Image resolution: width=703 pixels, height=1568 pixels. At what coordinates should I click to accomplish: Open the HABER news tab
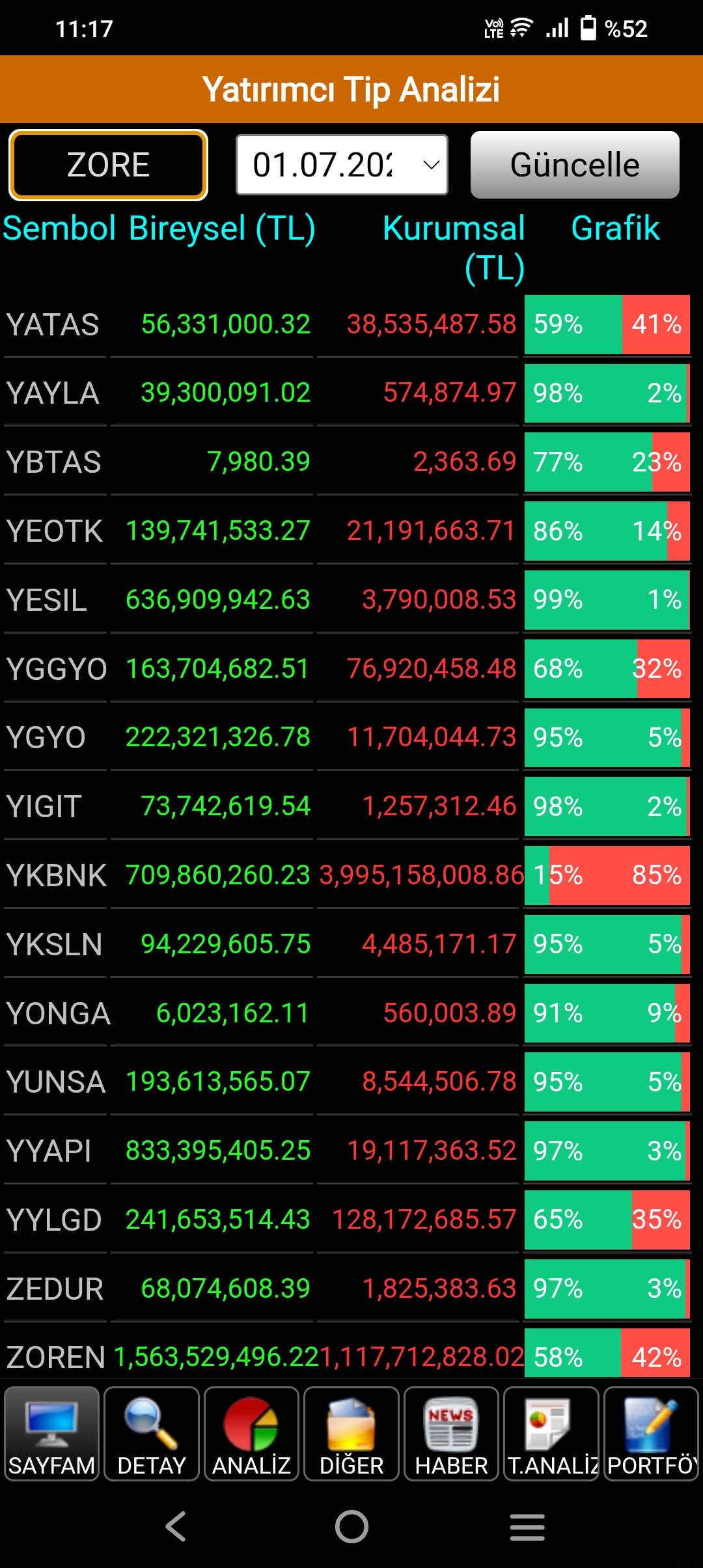coord(452,1434)
